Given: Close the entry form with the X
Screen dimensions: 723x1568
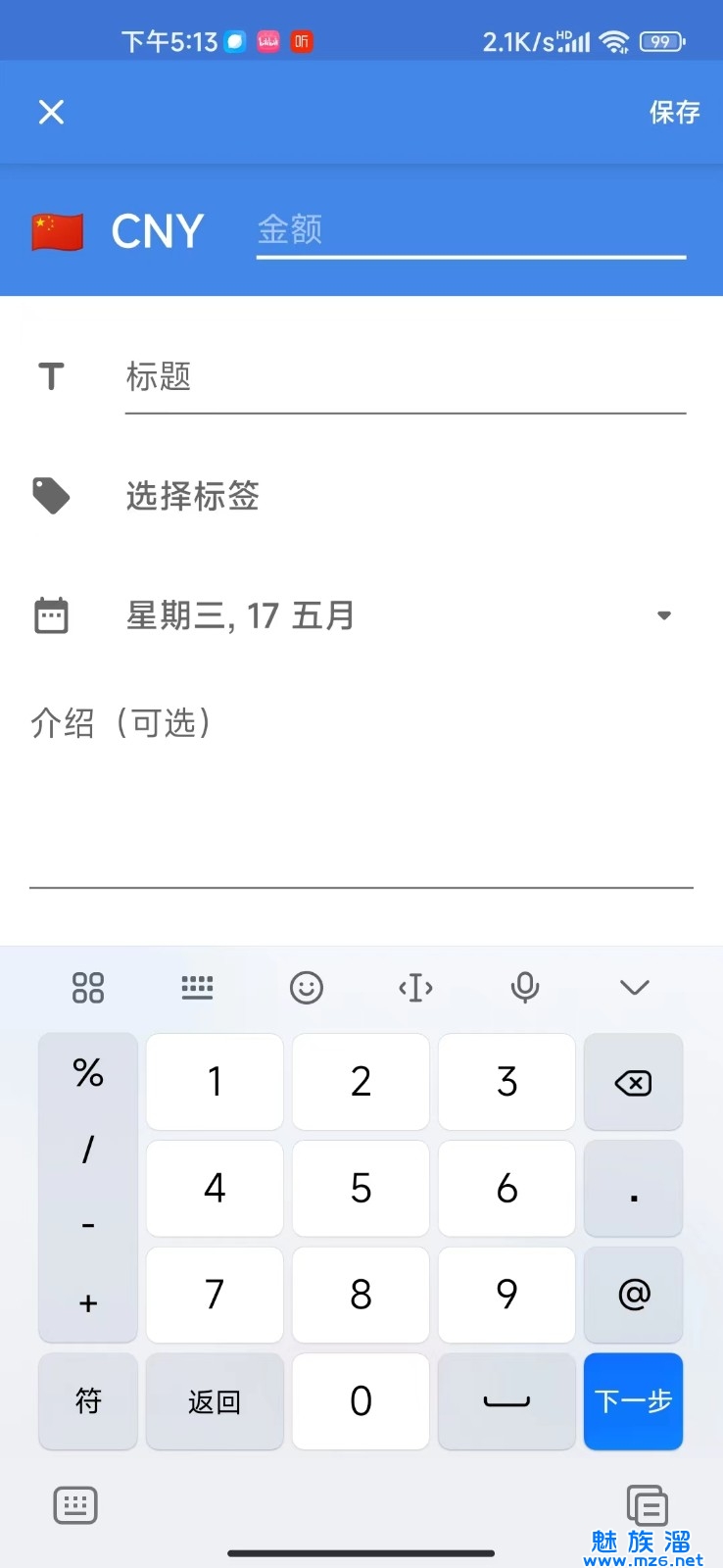Looking at the screenshot, I should point(51,113).
